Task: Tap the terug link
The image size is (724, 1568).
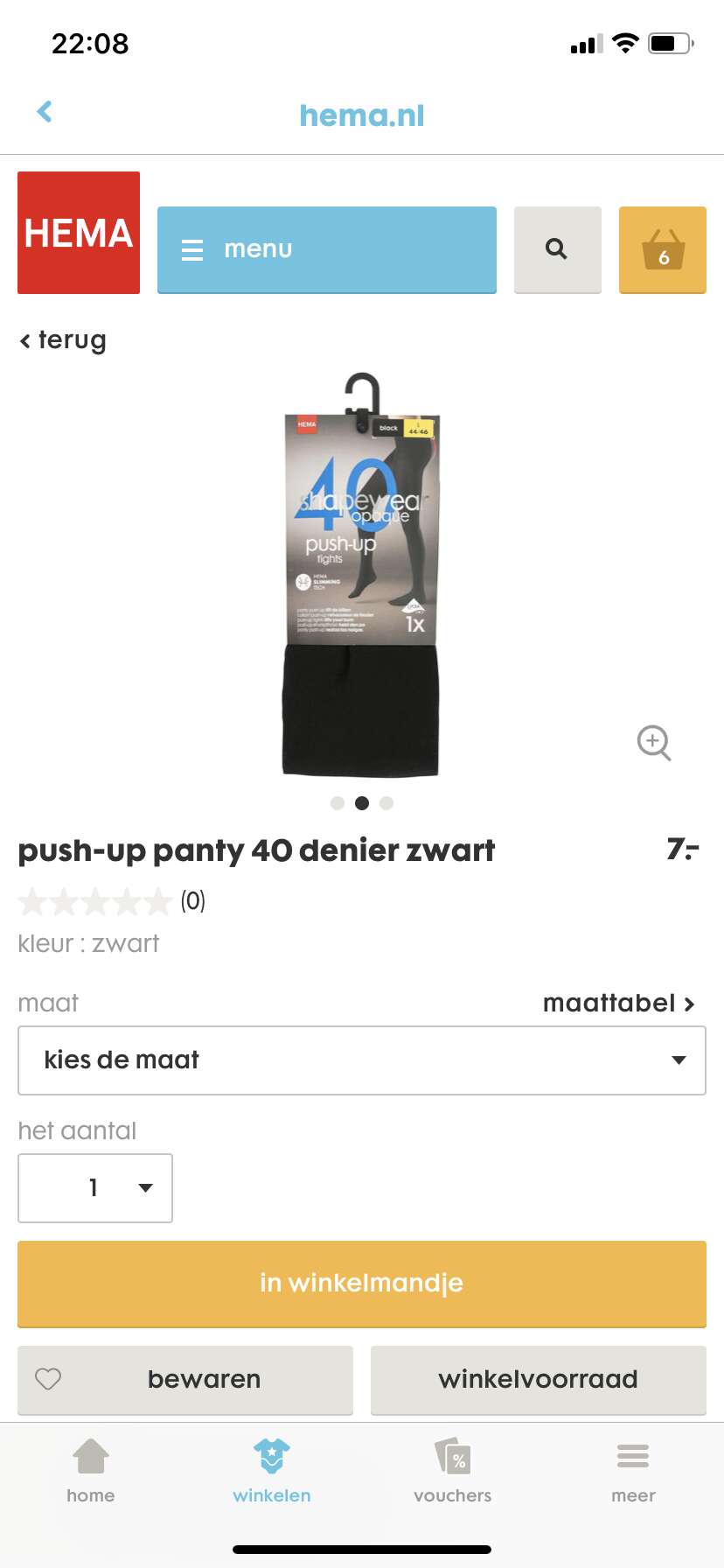Action: [63, 339]
